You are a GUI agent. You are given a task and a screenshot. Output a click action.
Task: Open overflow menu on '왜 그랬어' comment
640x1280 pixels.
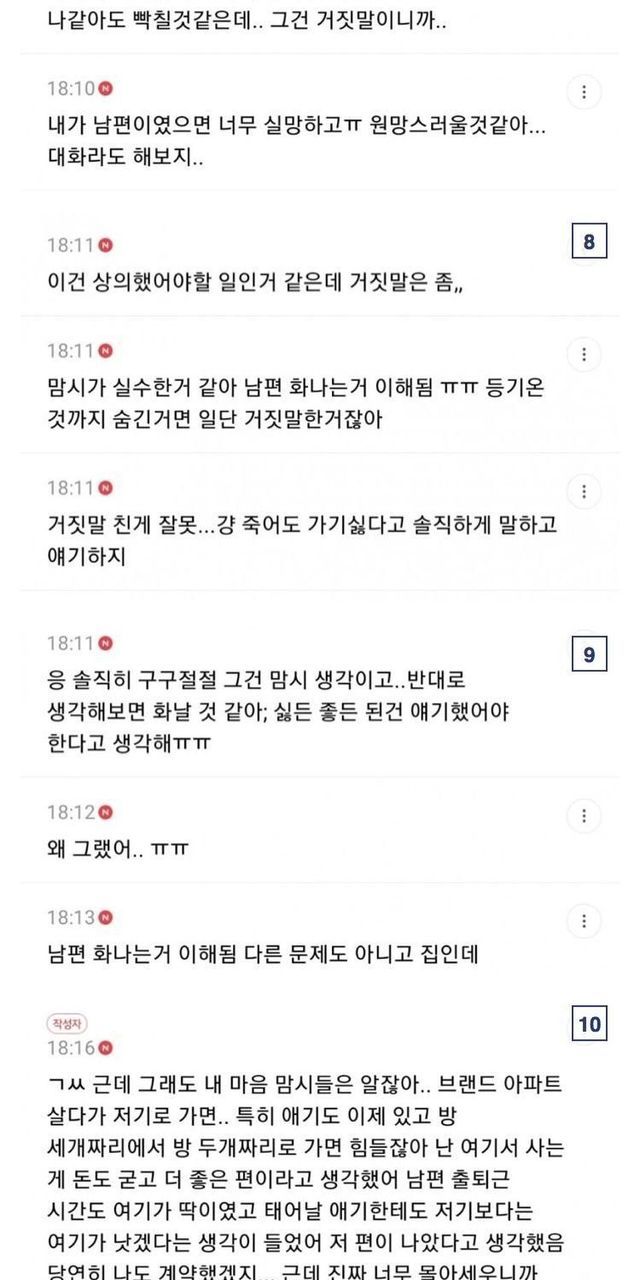[584, 815]
